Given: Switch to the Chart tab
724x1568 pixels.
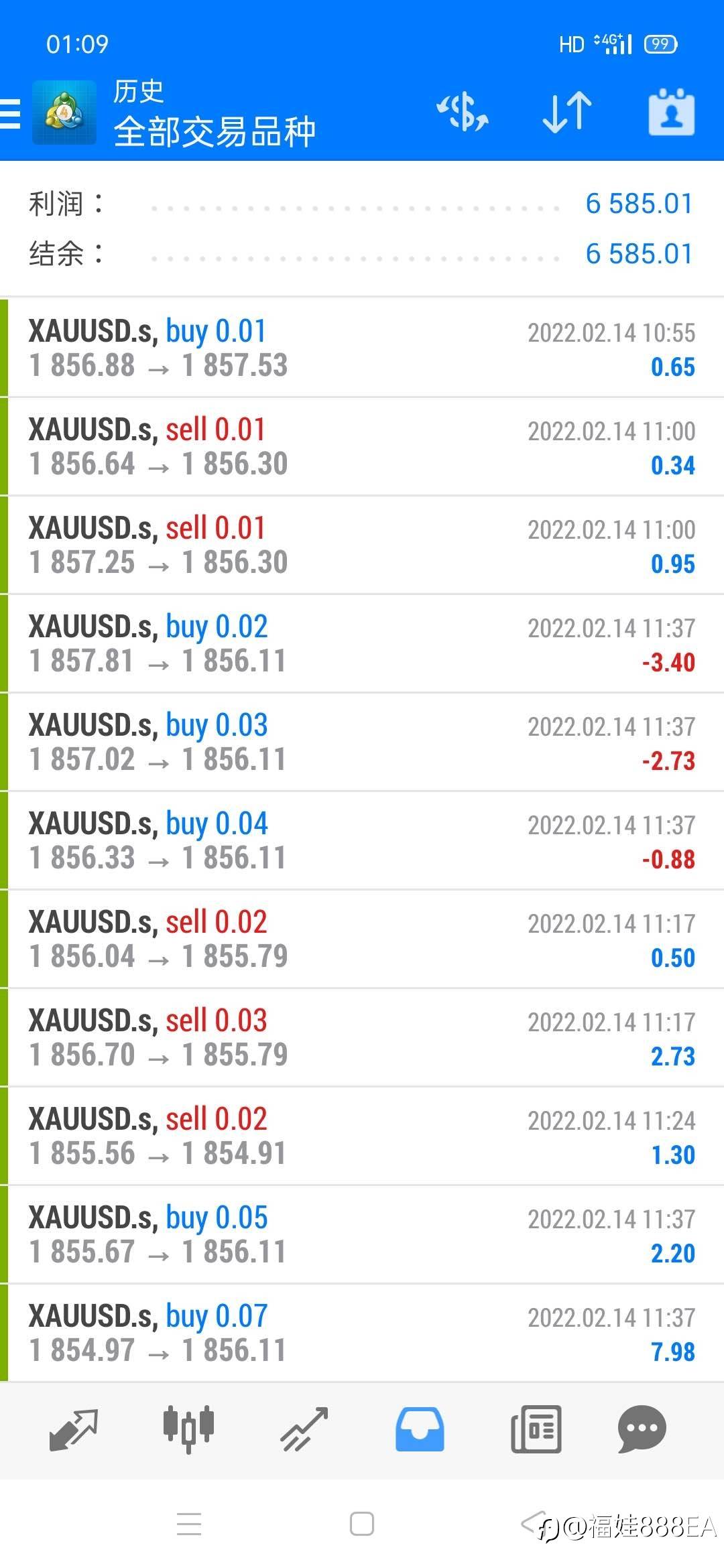Looking at the screenshot, I should coord(188,1429).
